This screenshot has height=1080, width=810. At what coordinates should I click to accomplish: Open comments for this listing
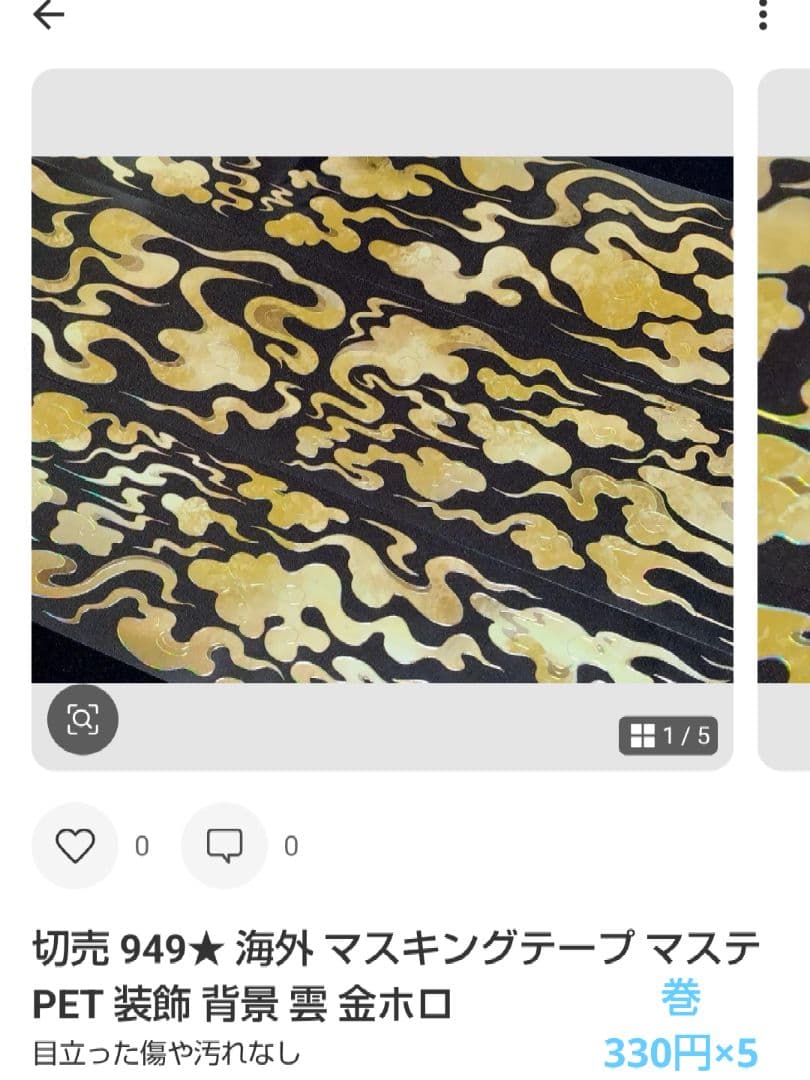pyautogui.click(x=224, y=846)
